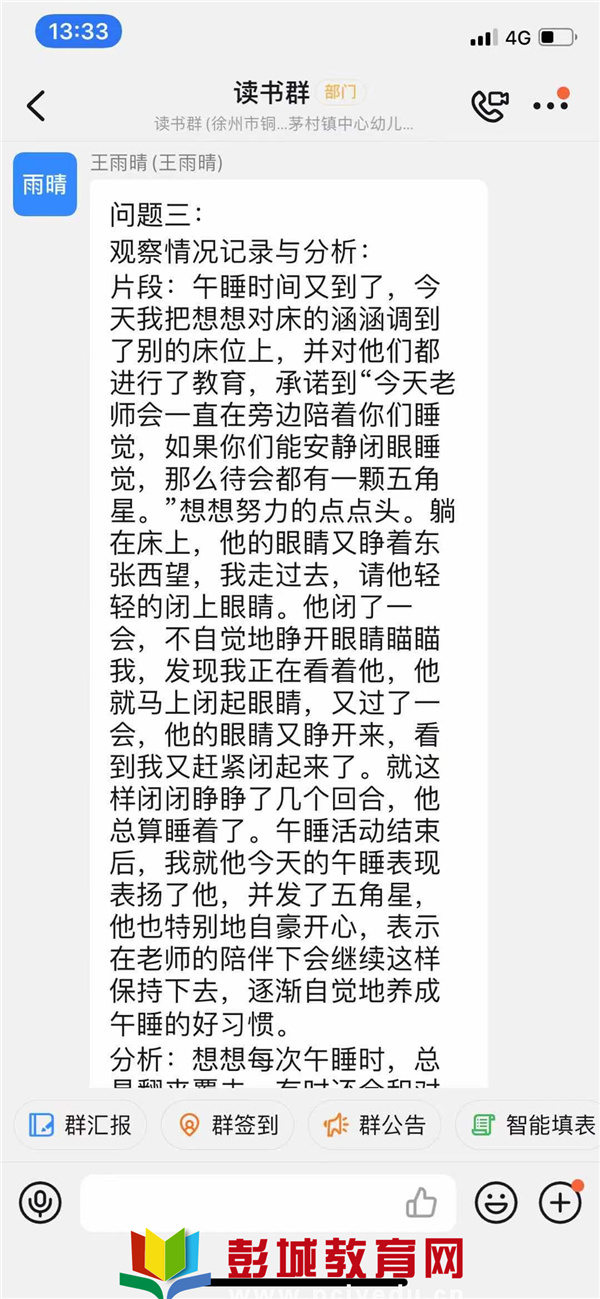Go back from the 读书群 chat
The width and height of the screenshot is (600, 1299).
36,105
